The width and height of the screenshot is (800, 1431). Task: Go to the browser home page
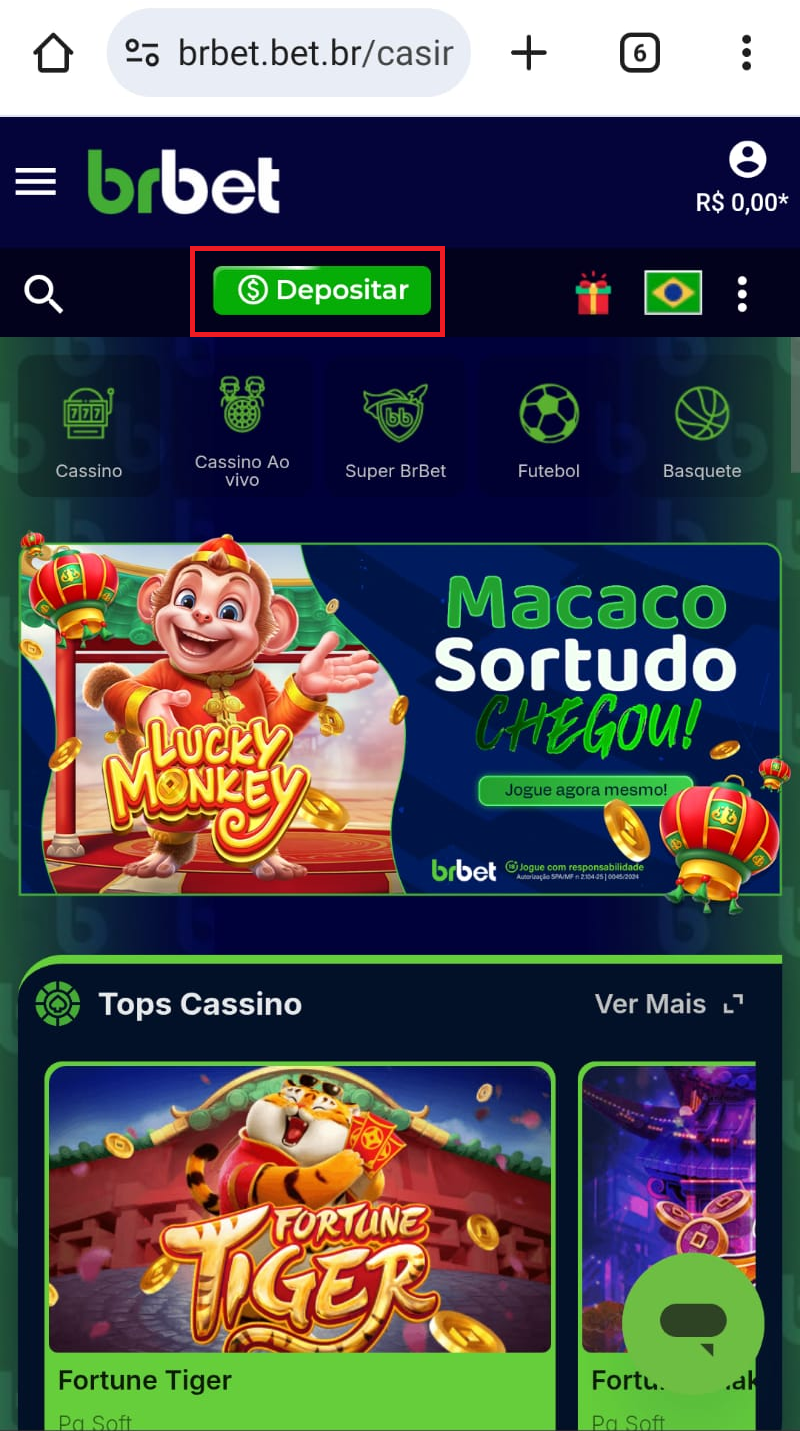click(x=53, y=53)
